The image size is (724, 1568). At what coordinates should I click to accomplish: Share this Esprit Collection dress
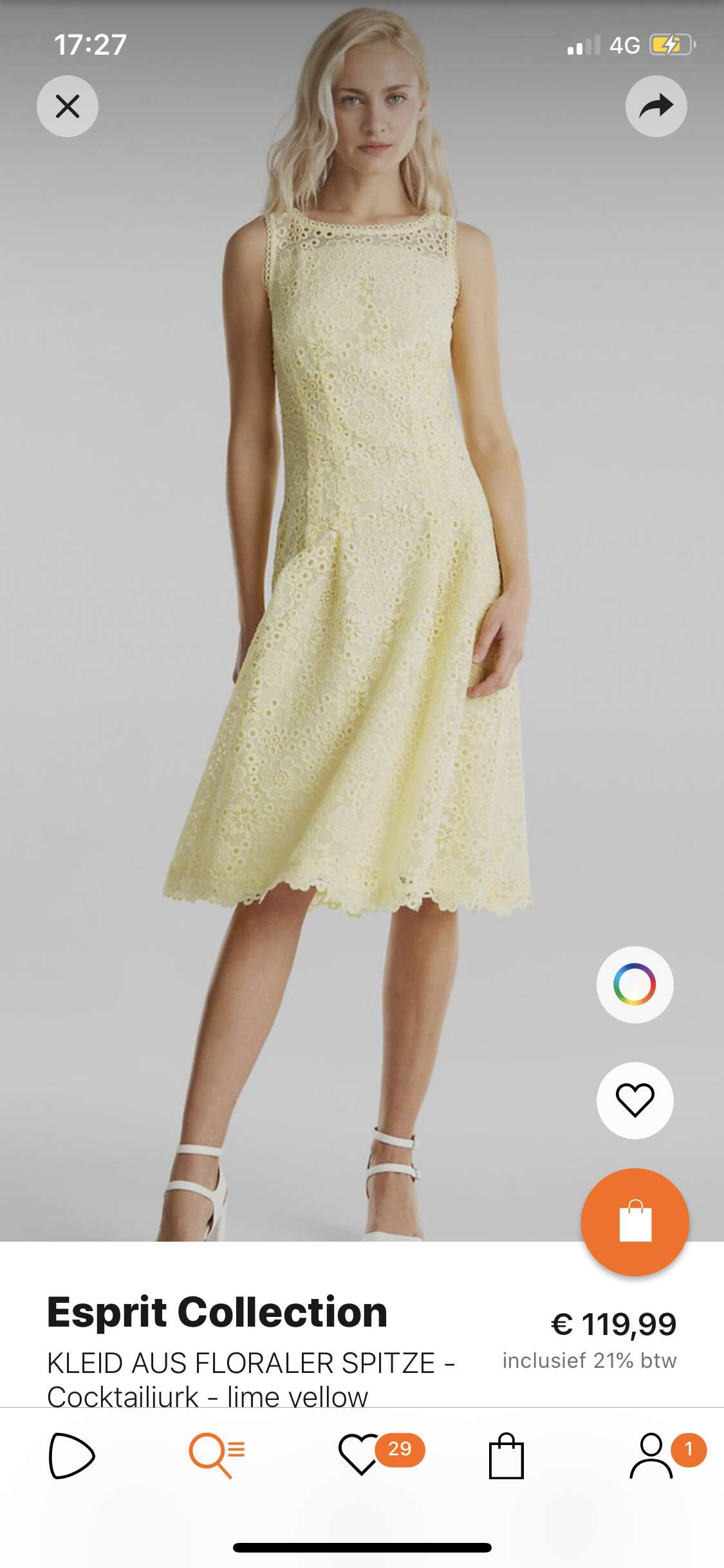click(656, 106)
